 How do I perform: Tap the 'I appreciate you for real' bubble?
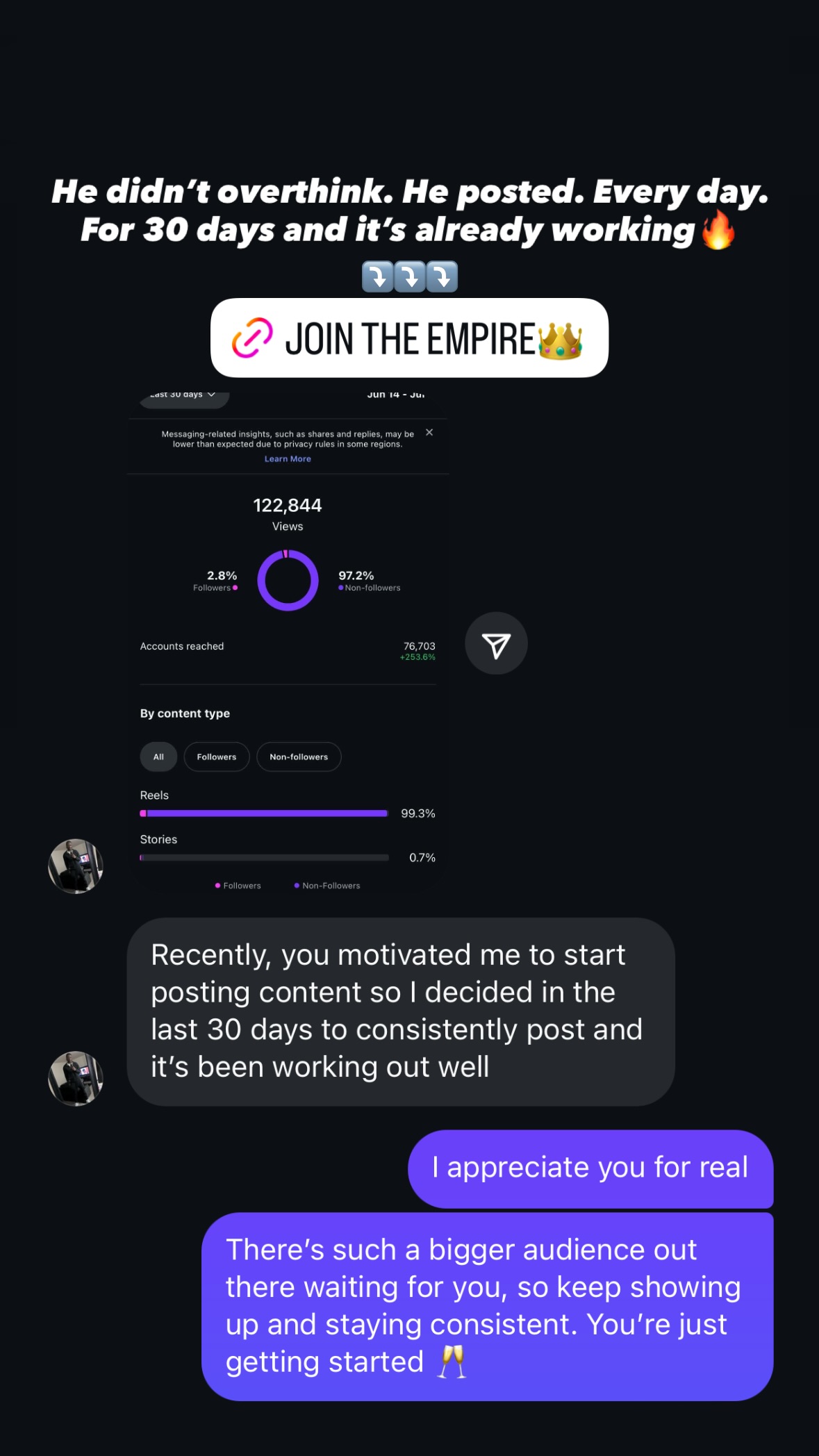(589, 1168)
